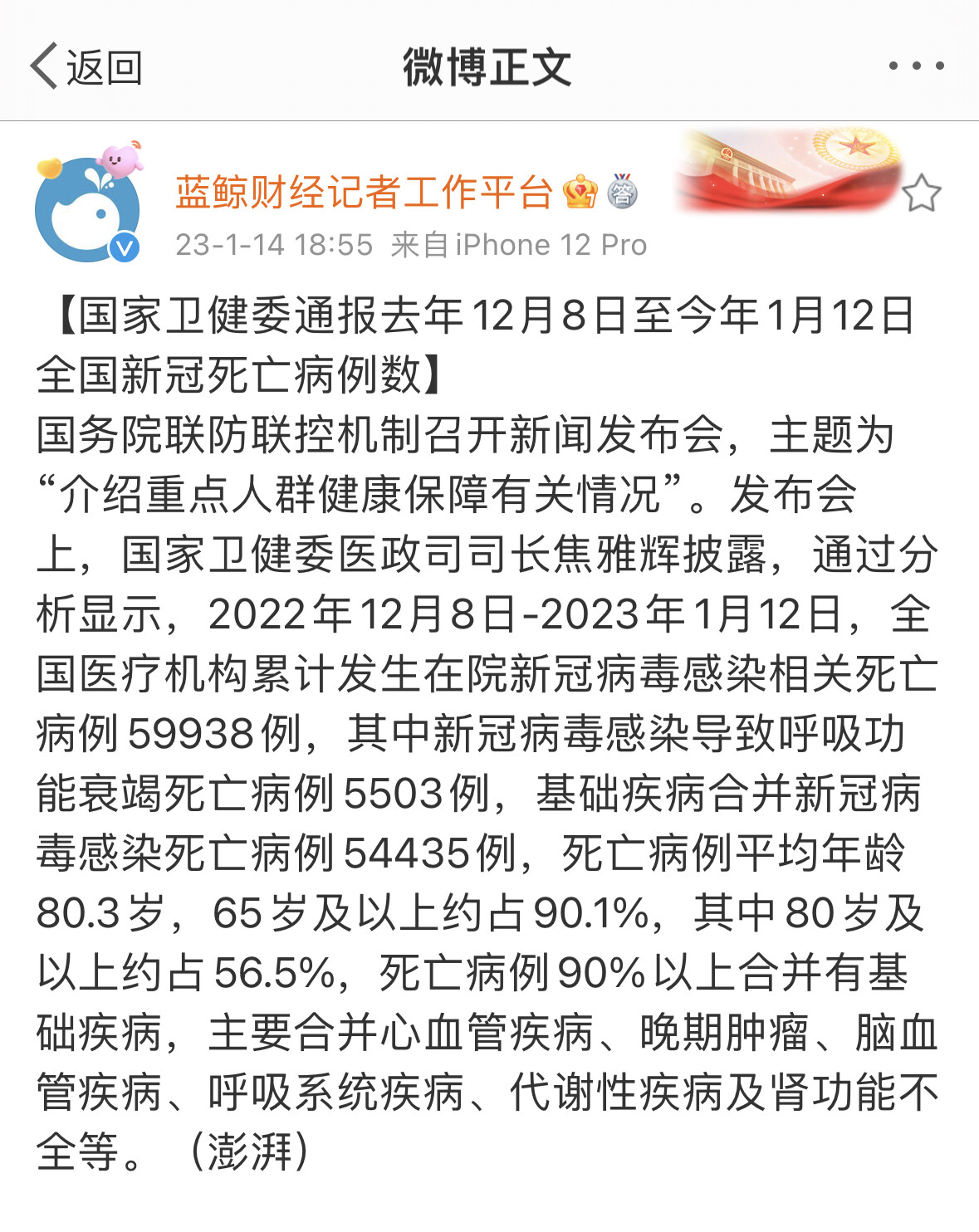Screen dimensions: 979x1232
Task: Open 蓝鲸财经记者工作平台 profile avatar
Action: pyautogui.click(x=88, y=208)
